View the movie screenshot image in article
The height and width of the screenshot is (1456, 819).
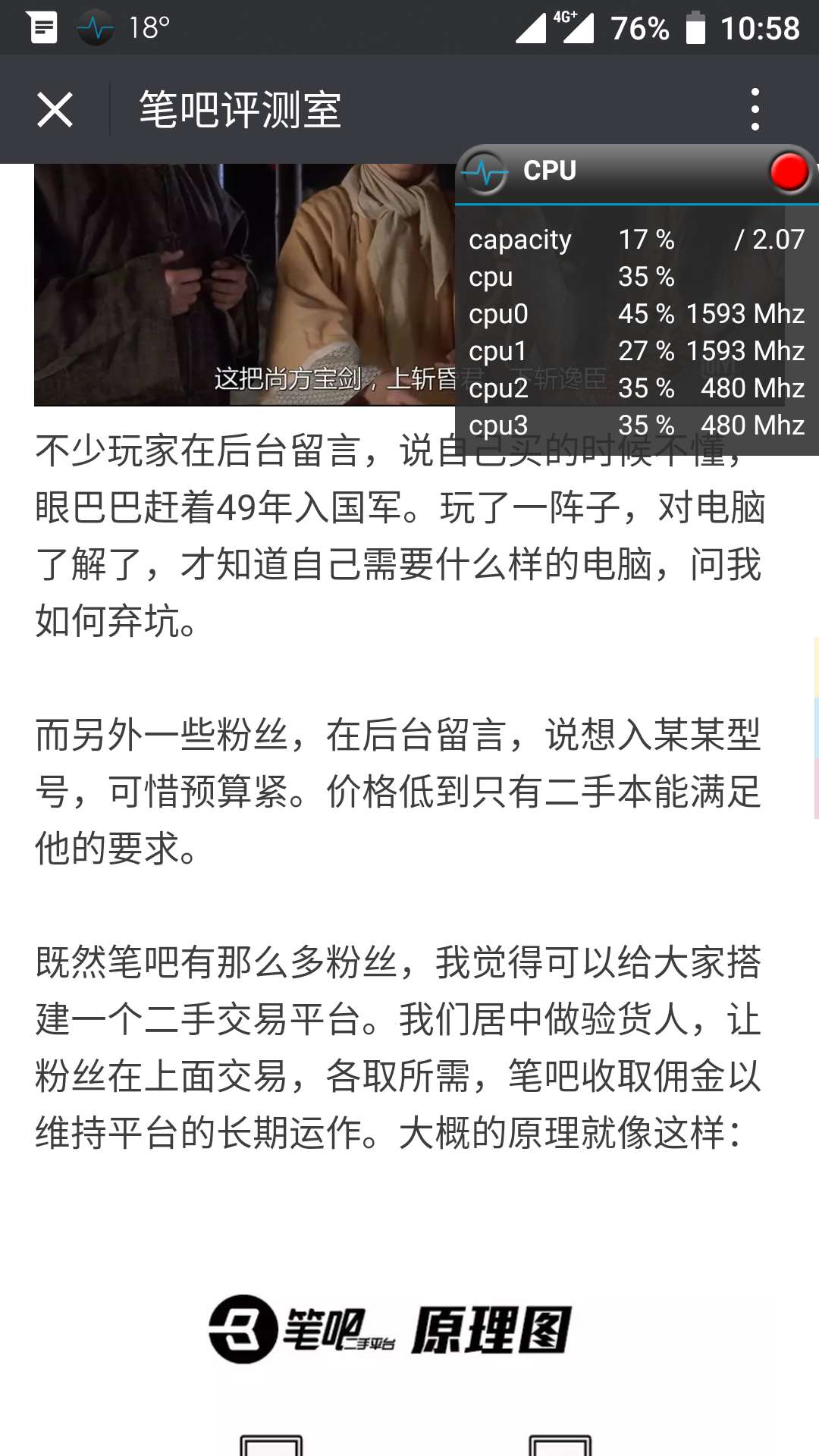[x=243, y=284]
